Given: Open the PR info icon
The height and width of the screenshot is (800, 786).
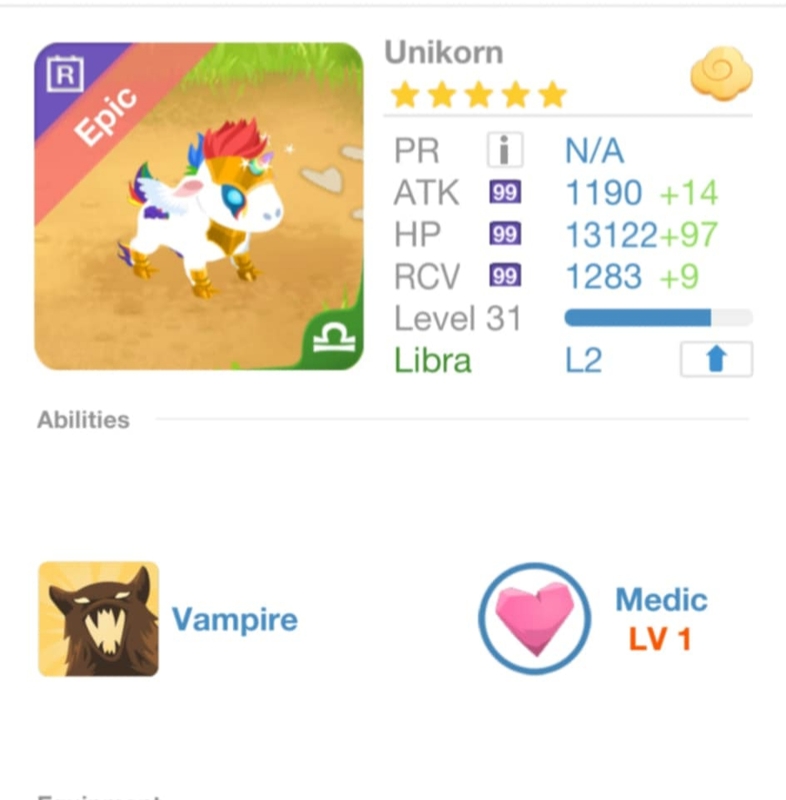Looking at the screenshot, I should tap(505, 151).
